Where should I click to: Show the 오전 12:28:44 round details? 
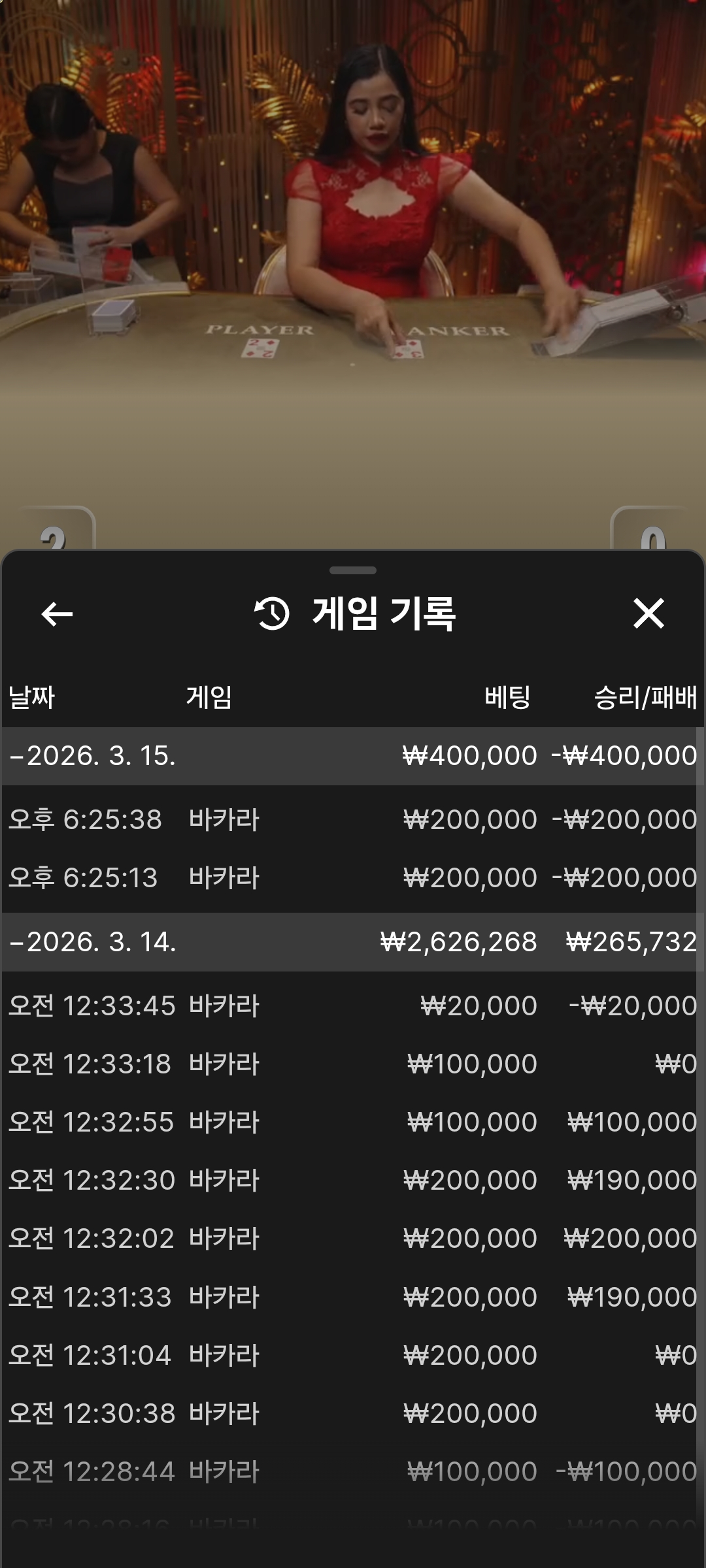point(353,1471)
